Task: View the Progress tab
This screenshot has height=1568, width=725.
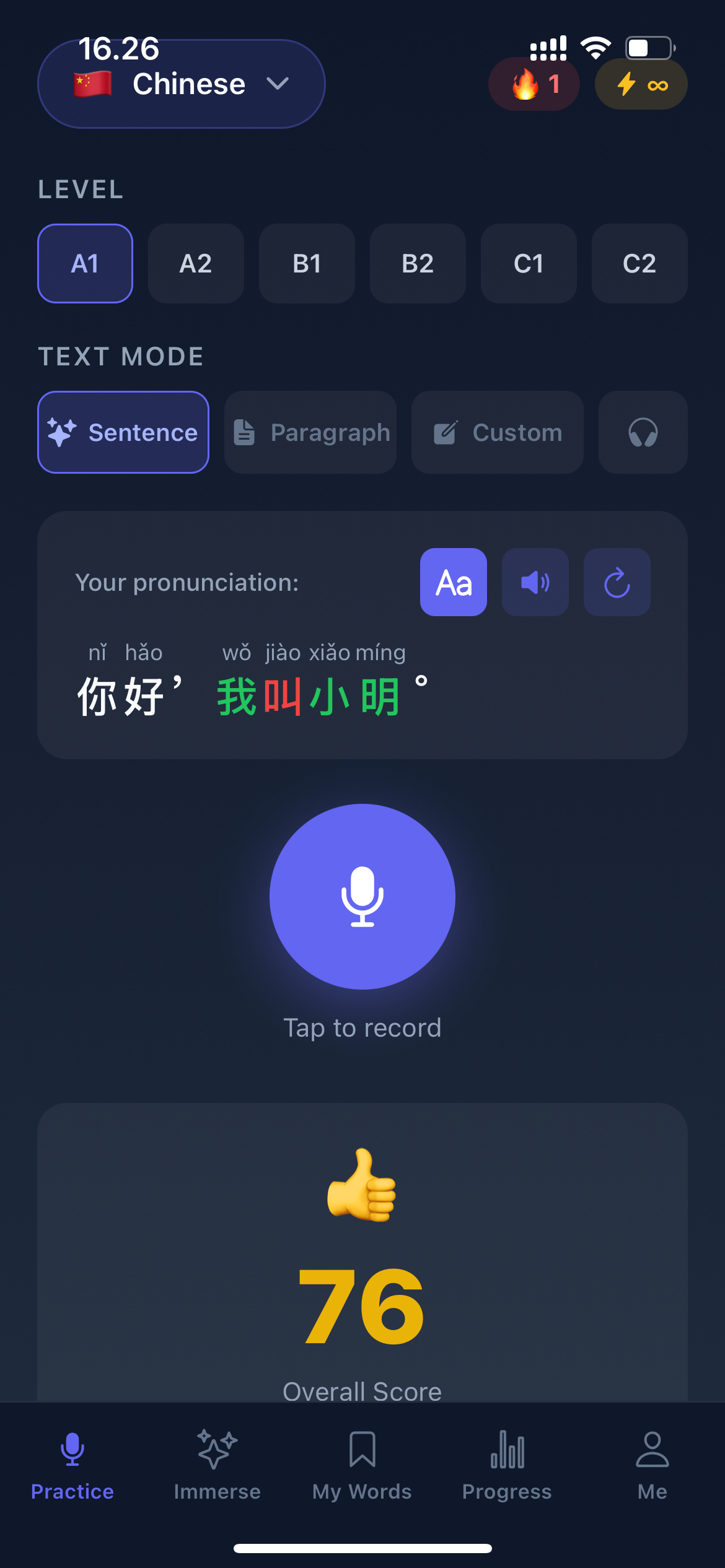Action: point(507,1465)
